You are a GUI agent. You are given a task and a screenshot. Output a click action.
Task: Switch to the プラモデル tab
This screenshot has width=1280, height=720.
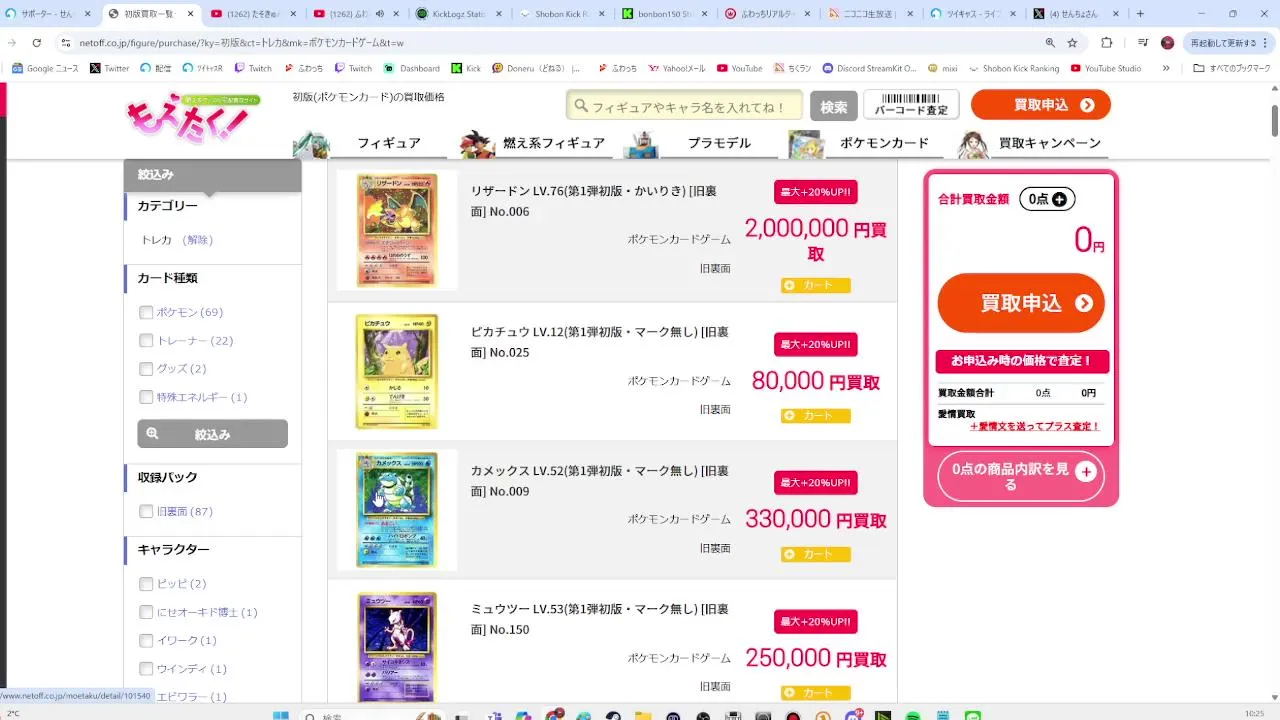[x=718, y=143]
